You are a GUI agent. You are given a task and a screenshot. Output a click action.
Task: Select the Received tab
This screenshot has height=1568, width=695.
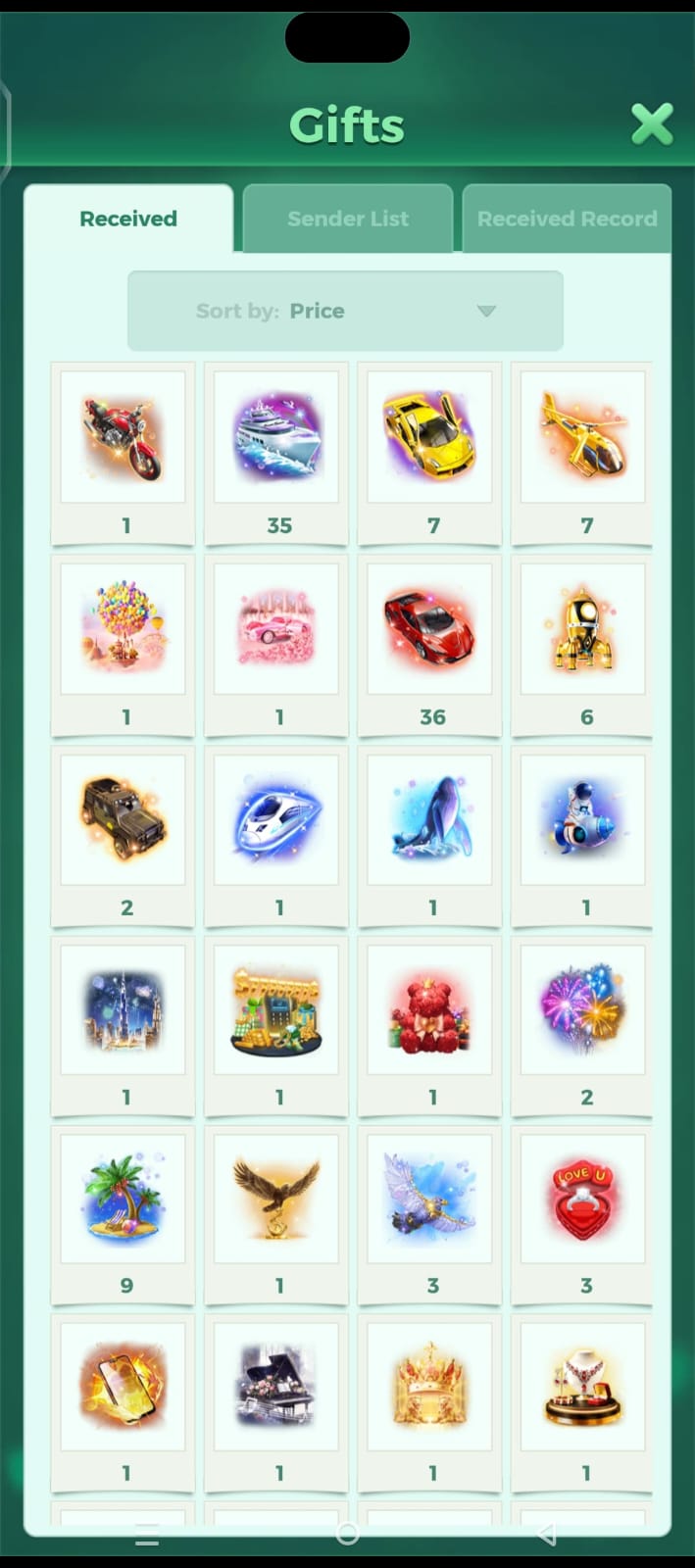point(128,219)
